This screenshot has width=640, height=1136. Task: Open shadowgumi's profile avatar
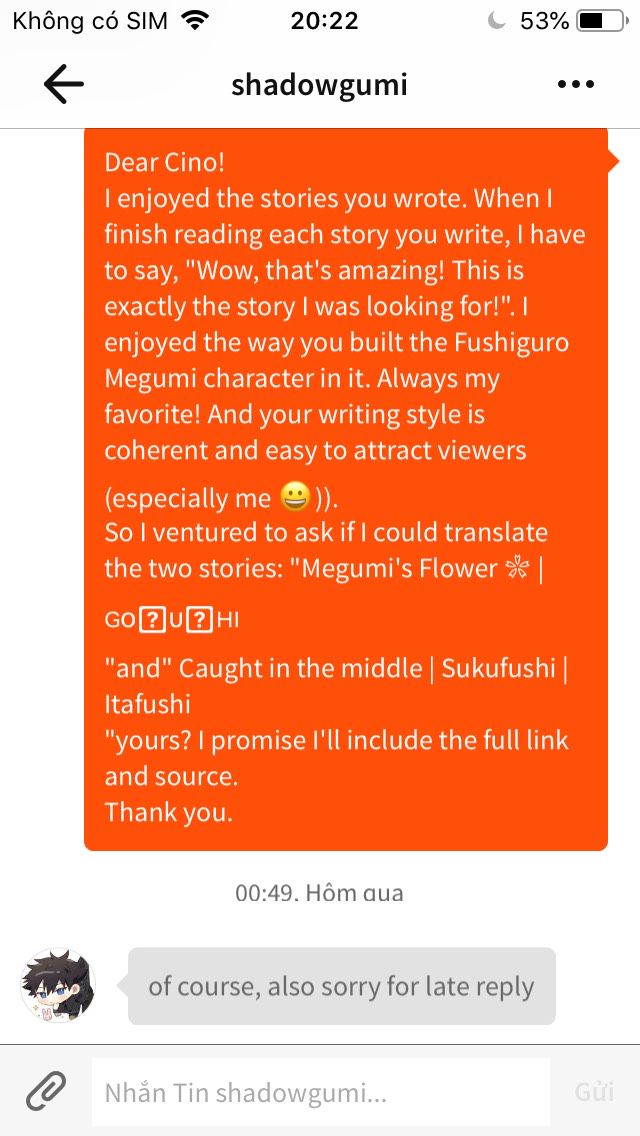pyautogui.click(x=58, y=985)
